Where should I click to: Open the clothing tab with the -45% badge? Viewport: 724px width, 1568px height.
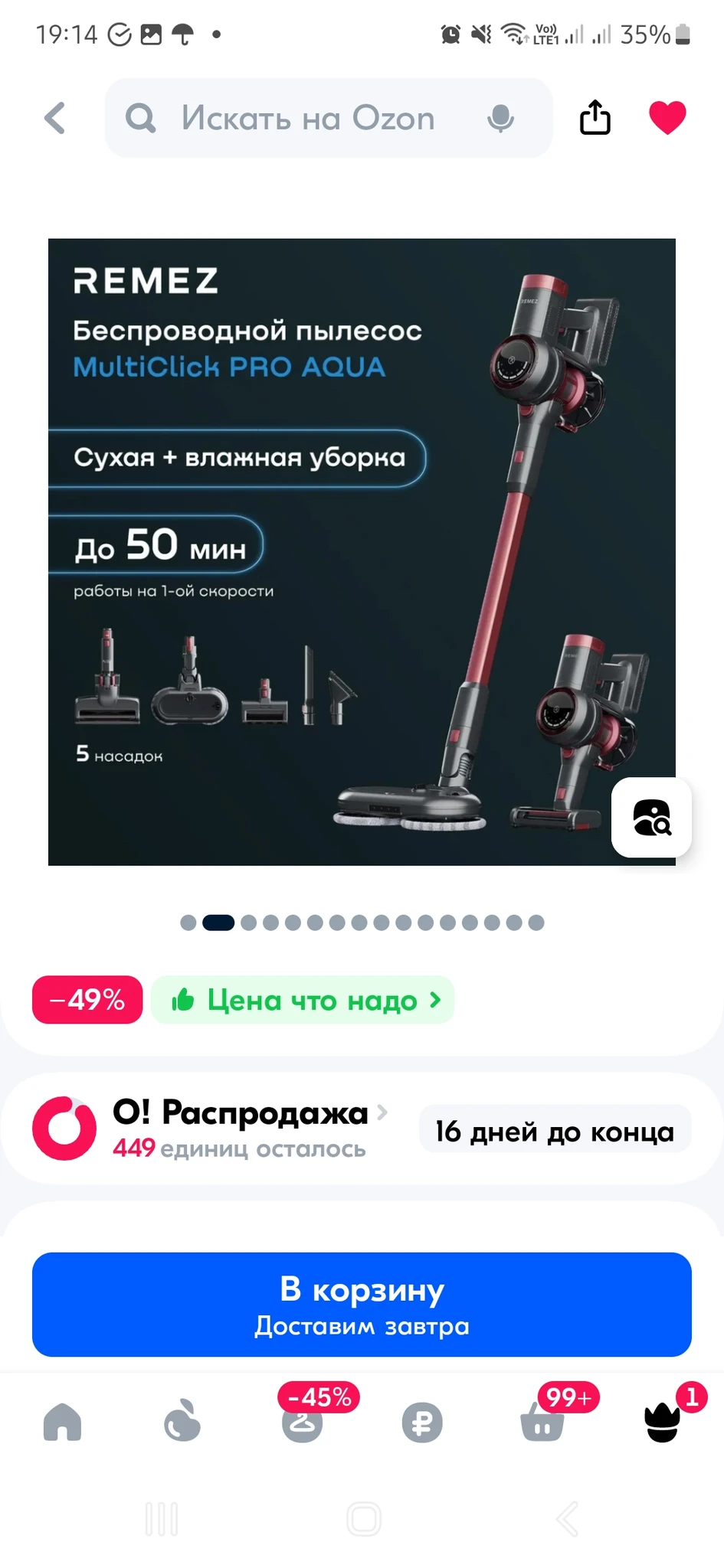pyautogui.click(x=303, y=1423)
